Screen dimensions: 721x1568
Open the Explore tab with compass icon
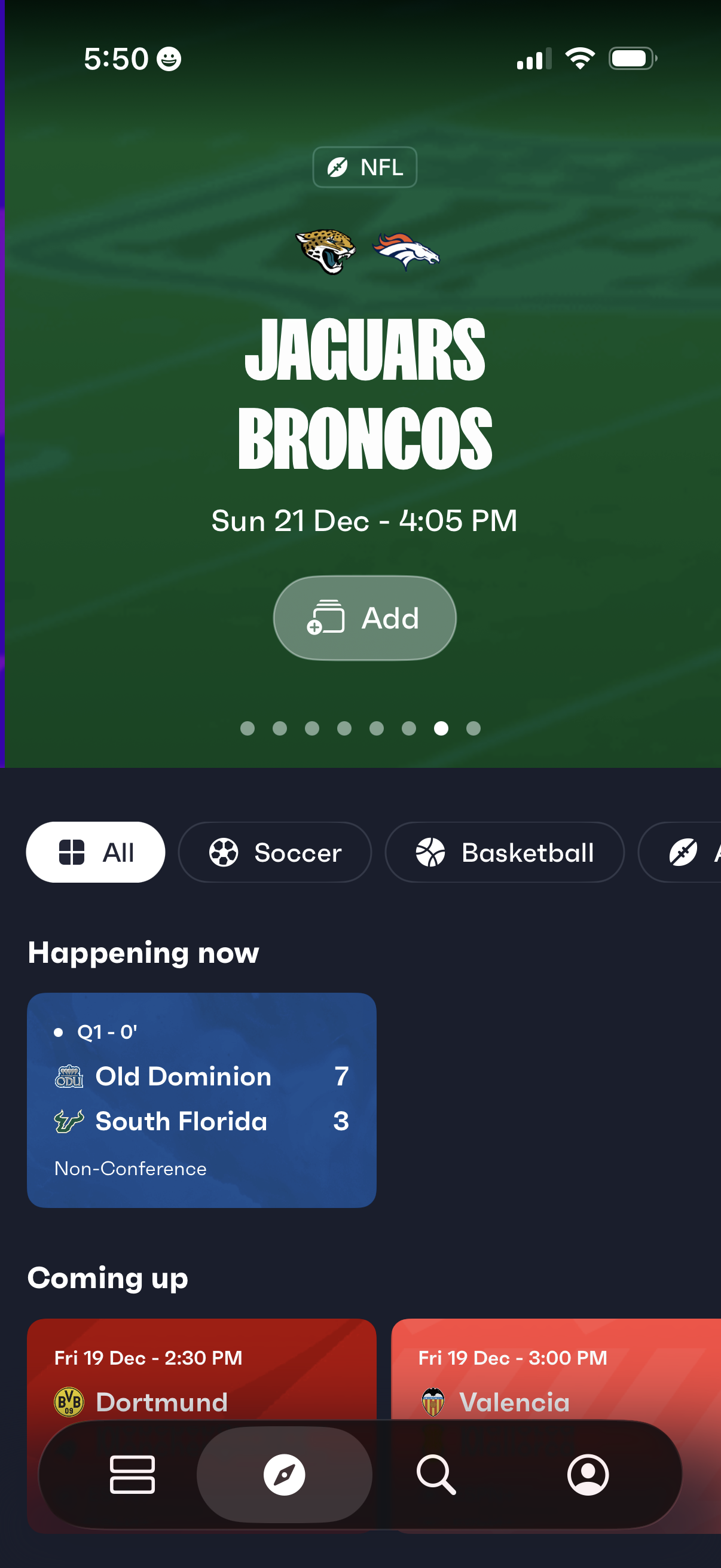tap(285, 1474)
